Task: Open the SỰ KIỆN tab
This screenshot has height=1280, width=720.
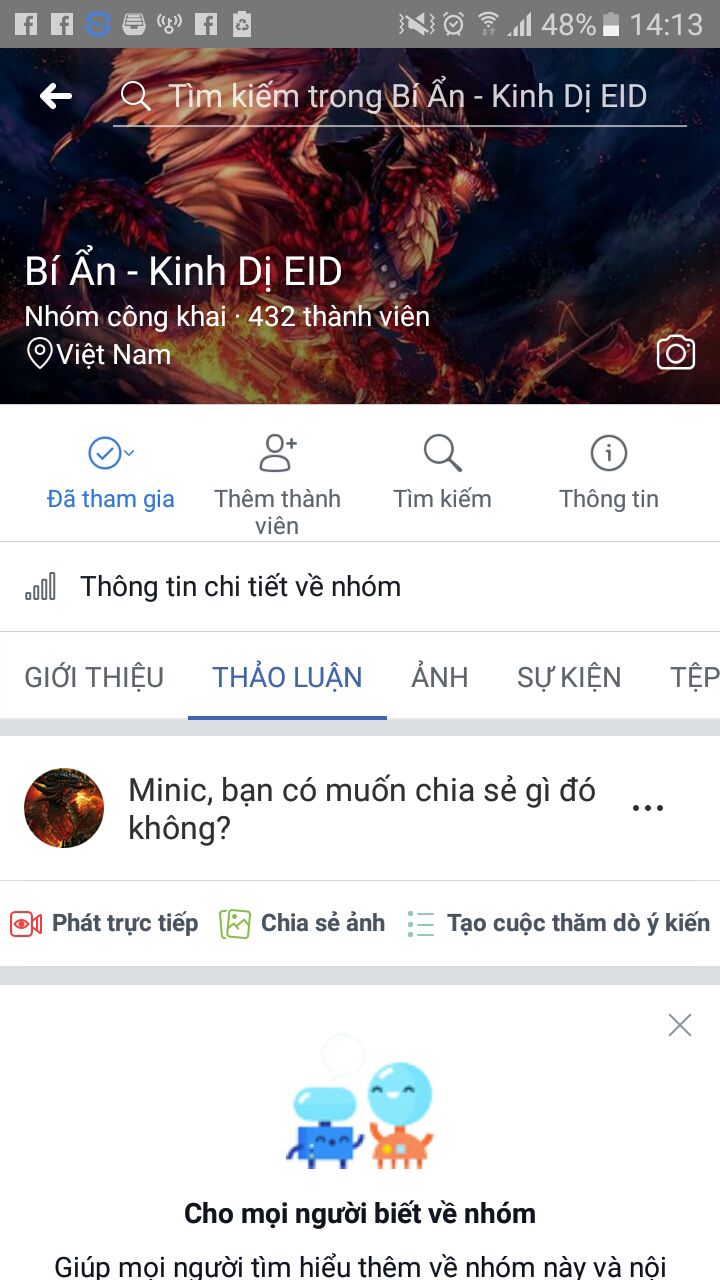Action: click(x=568, y=677)
